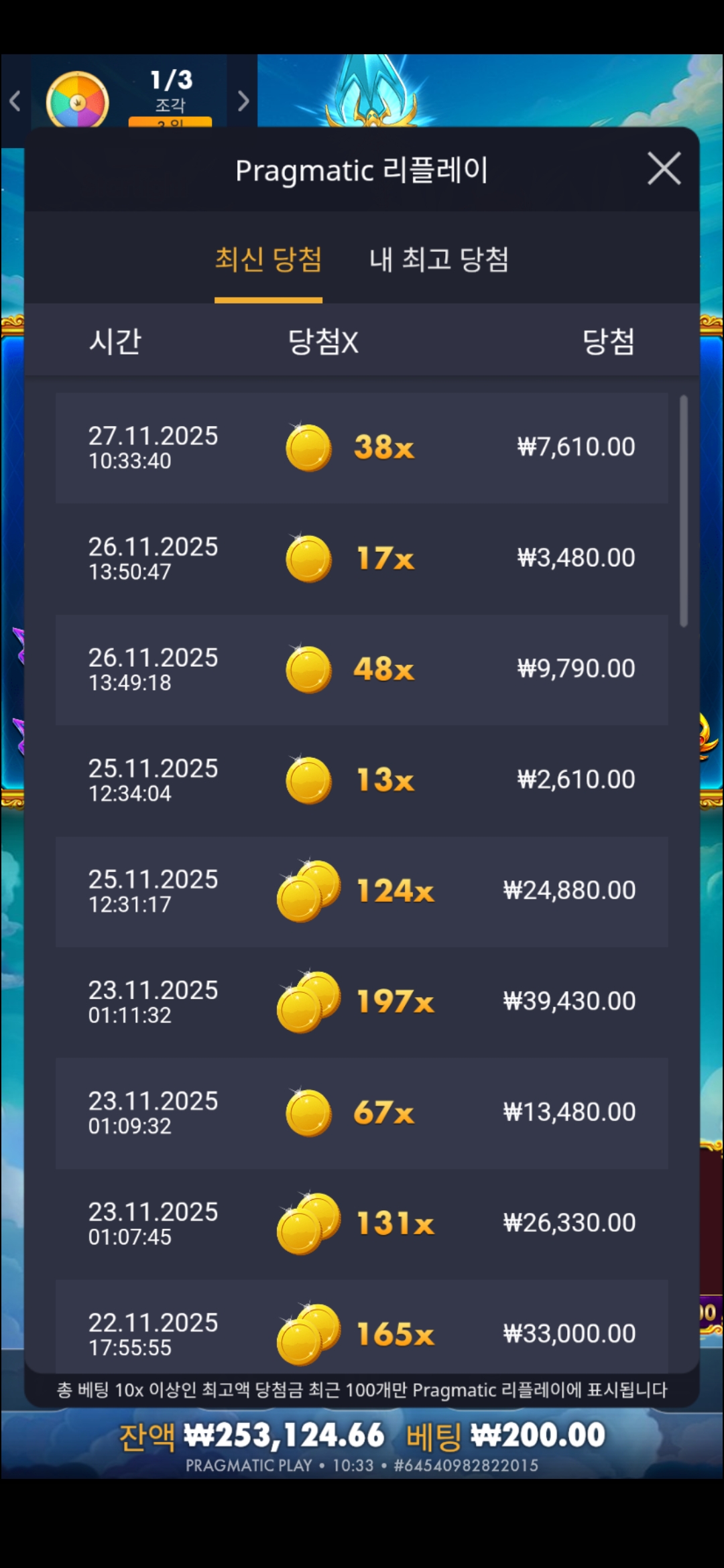Open the 124x win replay from 12:31:17
This screenshot has width=724, height=1568.
coord(361,891)
